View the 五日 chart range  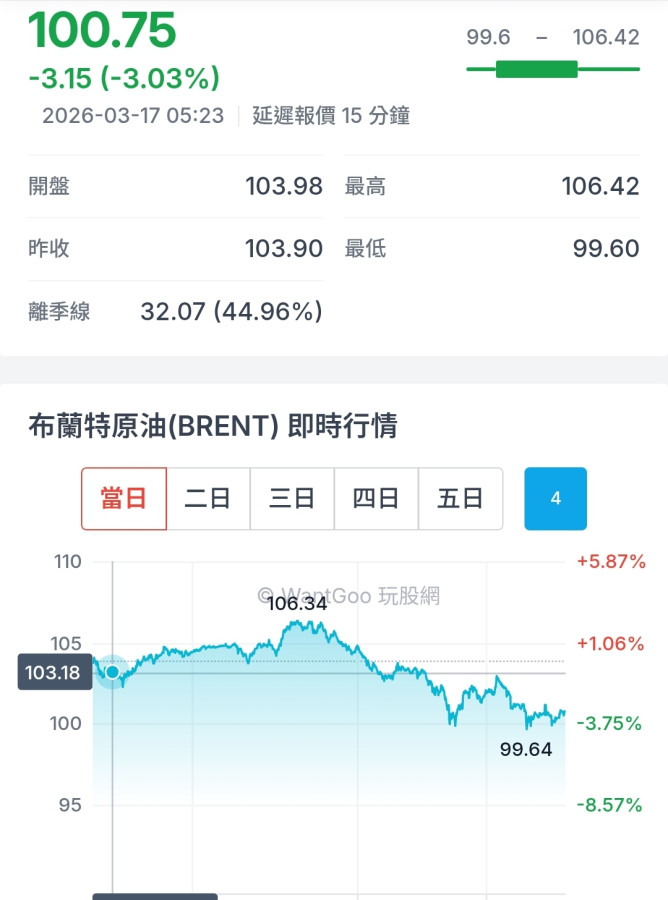click(x=460, y=498)
